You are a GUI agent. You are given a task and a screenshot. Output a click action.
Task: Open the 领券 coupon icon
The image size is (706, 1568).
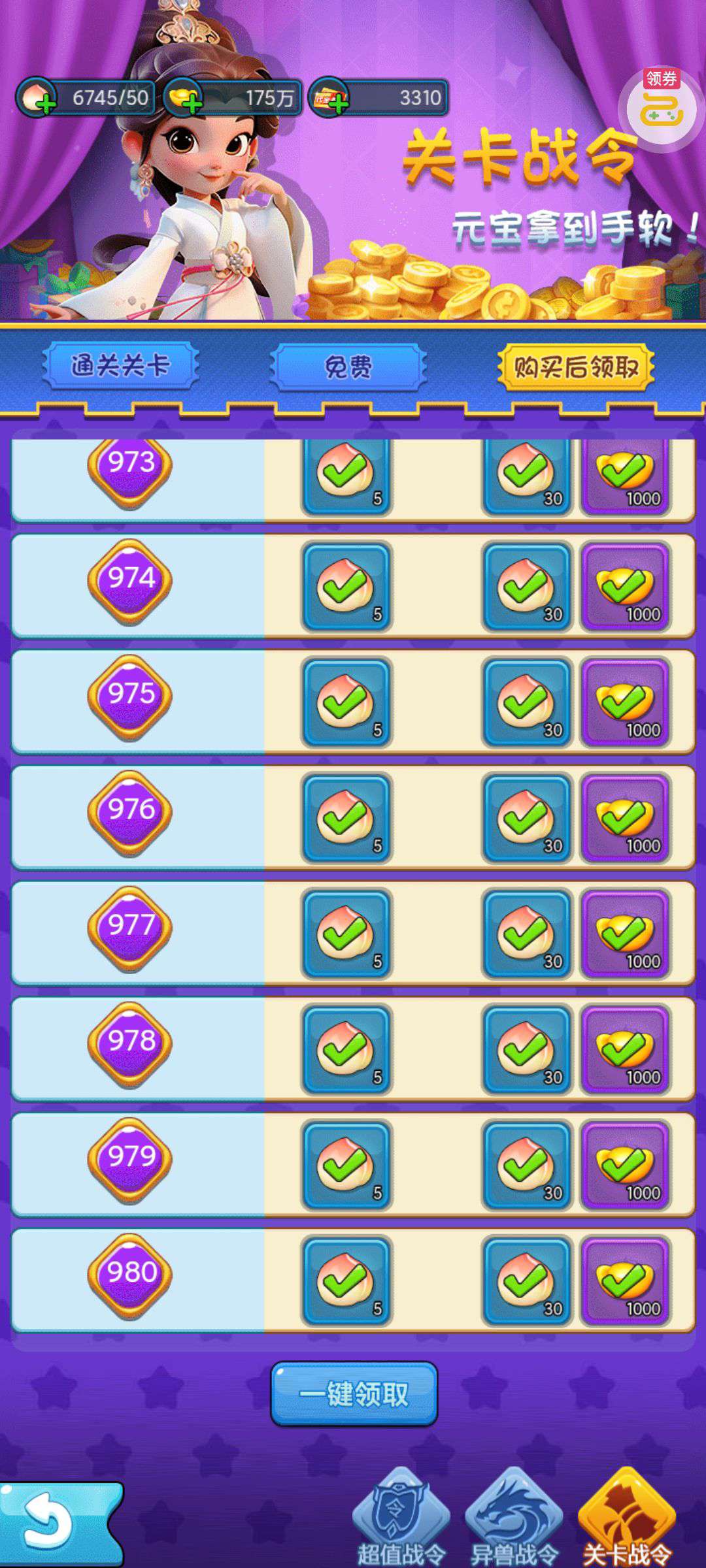tap(660, 106)
